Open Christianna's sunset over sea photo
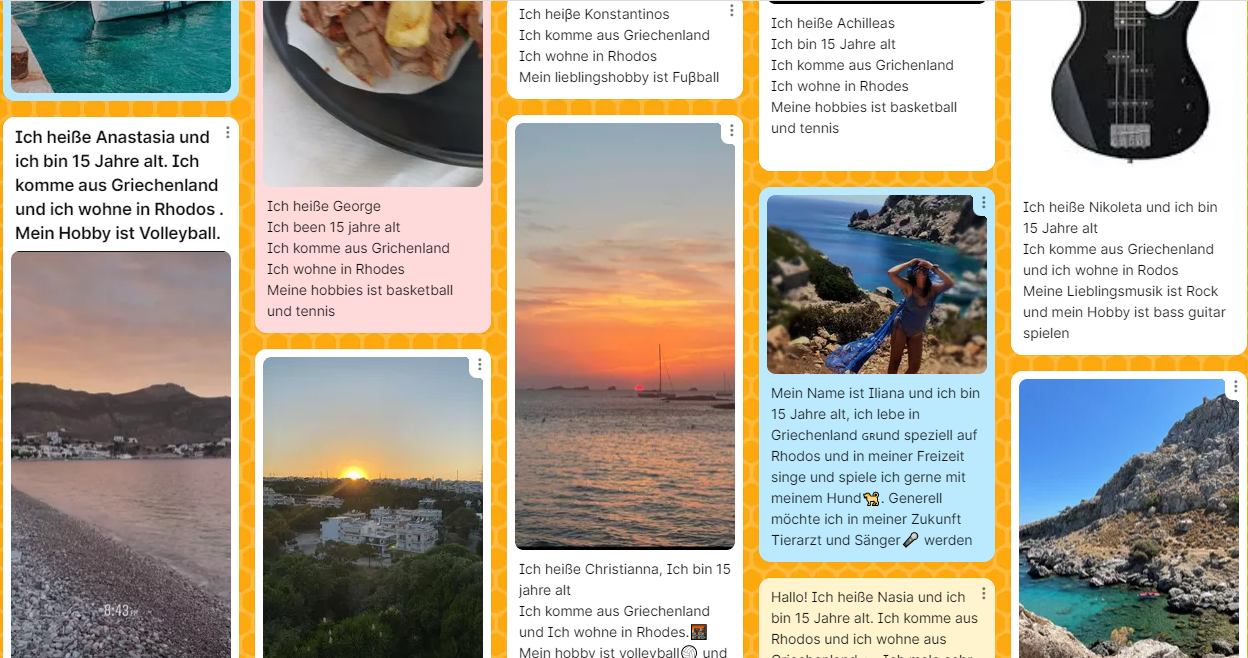Image resolution: width=1248 pixels, height=658 pixels. pos(624,335)
